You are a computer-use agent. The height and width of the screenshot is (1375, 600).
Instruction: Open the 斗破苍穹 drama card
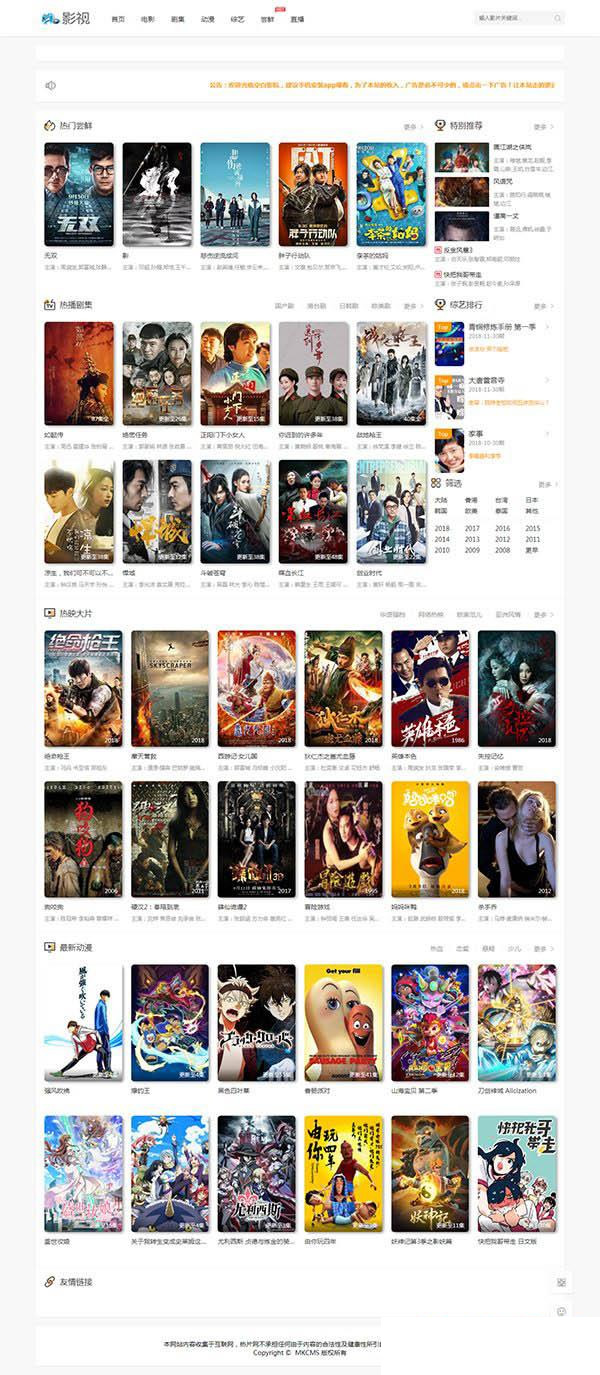pyautogui.click(x=235, y=511)
